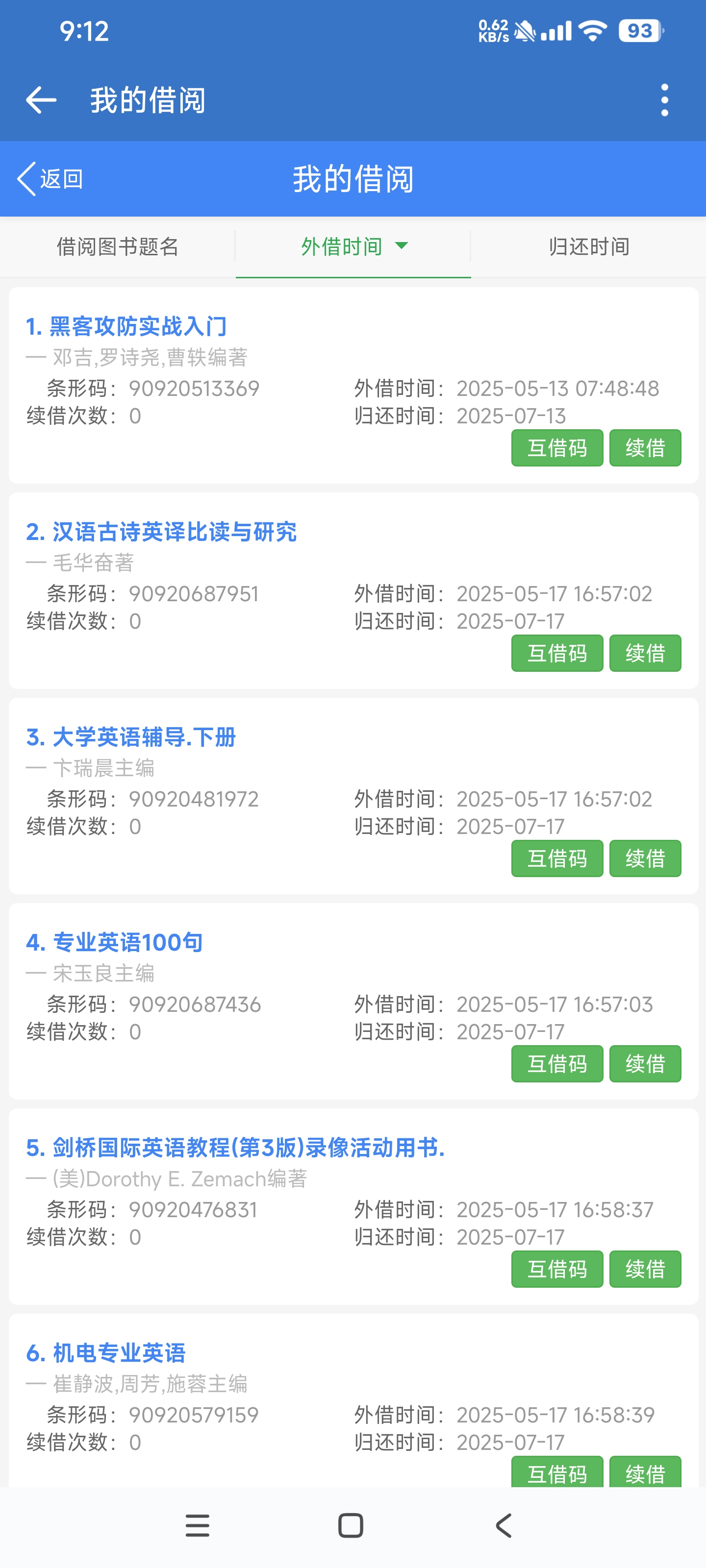Renew 汉语古诗英译比读与研究 with 续借
706x1568 pixels.
point(645,653)
